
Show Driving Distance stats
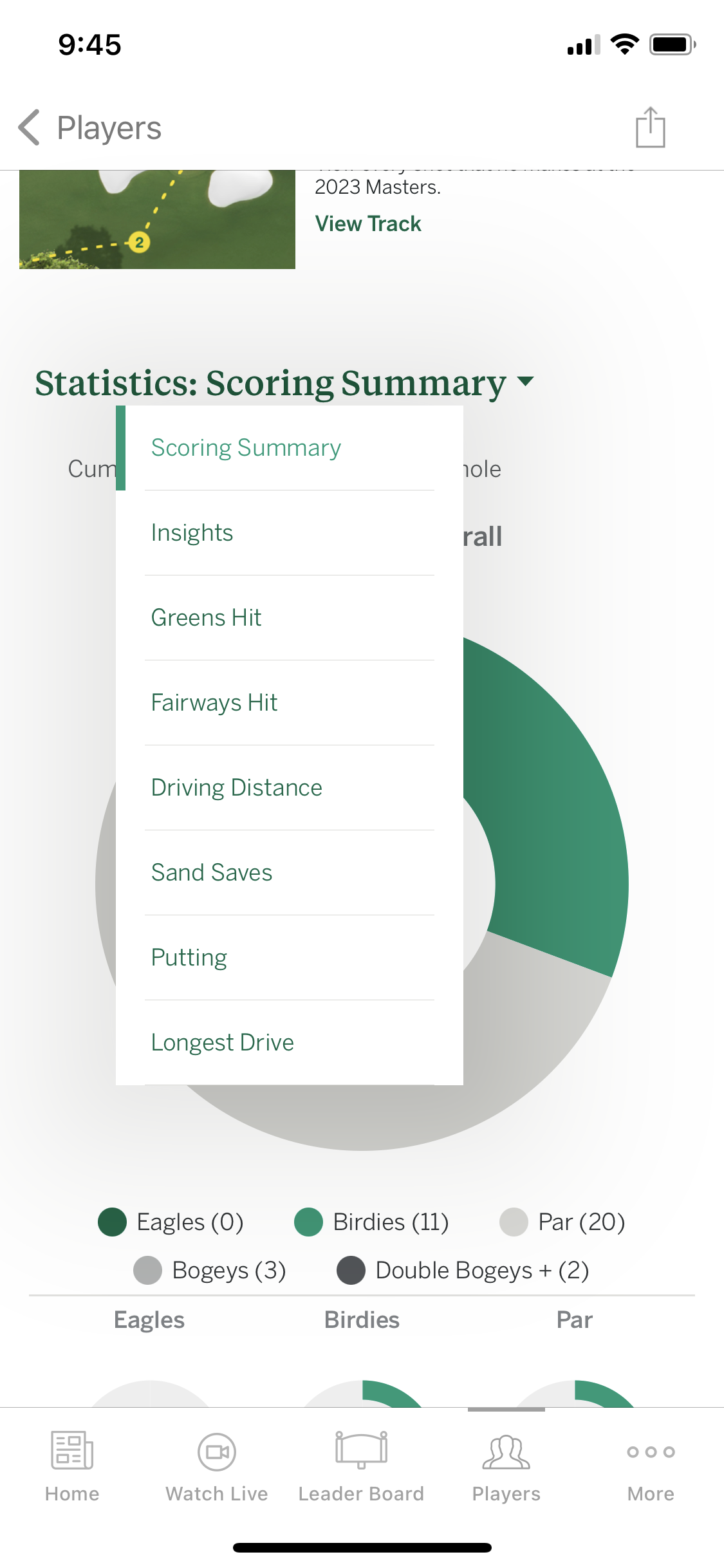click(236, 788)
